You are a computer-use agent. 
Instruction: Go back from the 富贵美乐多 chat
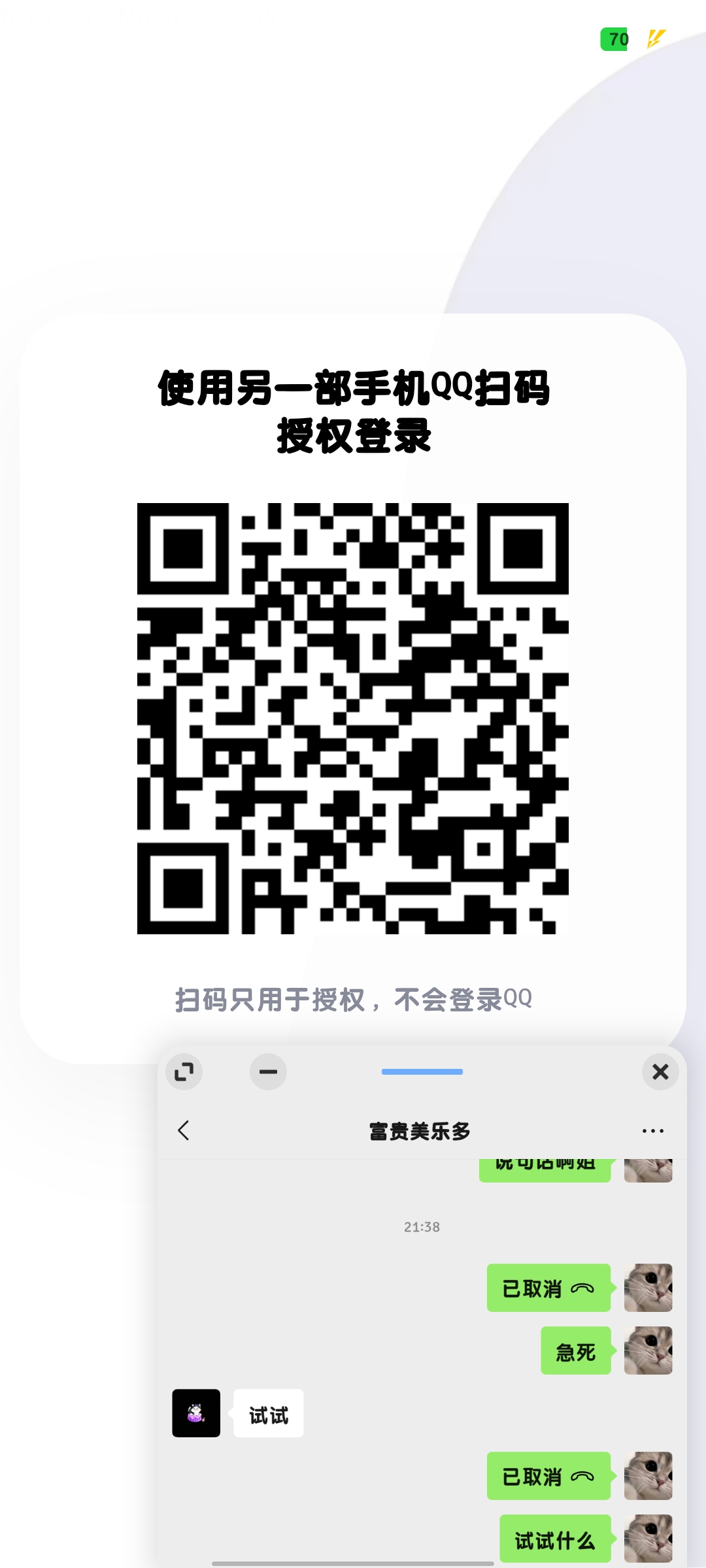[184, 1130]
